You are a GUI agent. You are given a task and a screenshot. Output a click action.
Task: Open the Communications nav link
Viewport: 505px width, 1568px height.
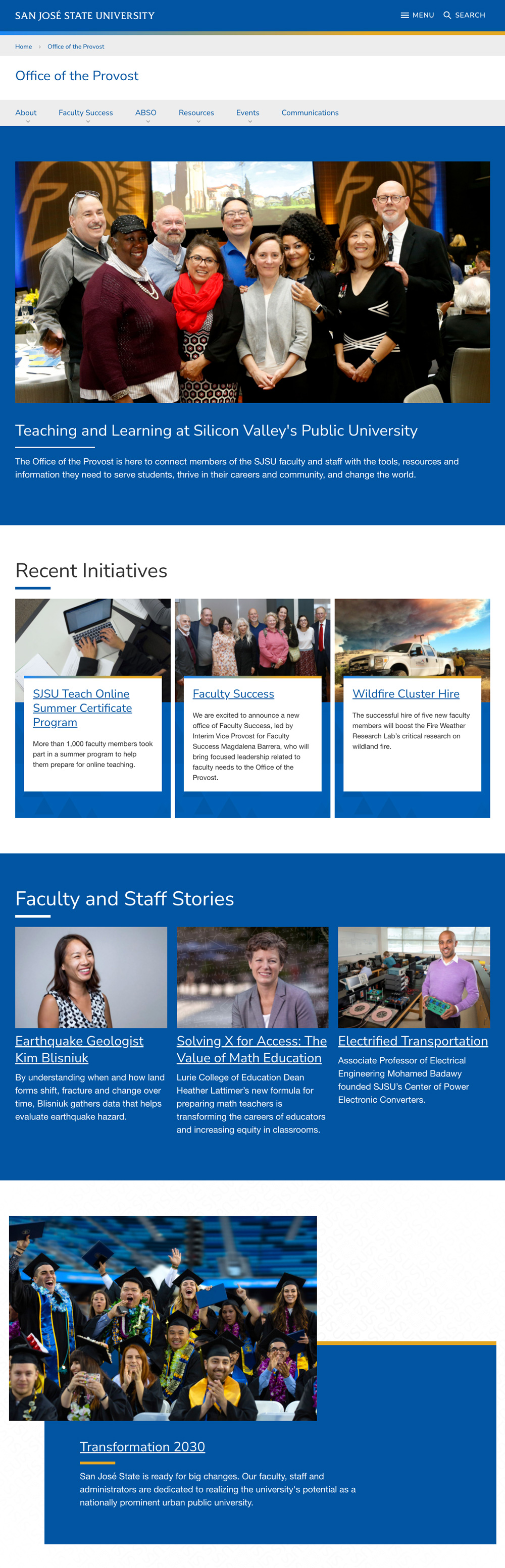(x=310, y=113)
